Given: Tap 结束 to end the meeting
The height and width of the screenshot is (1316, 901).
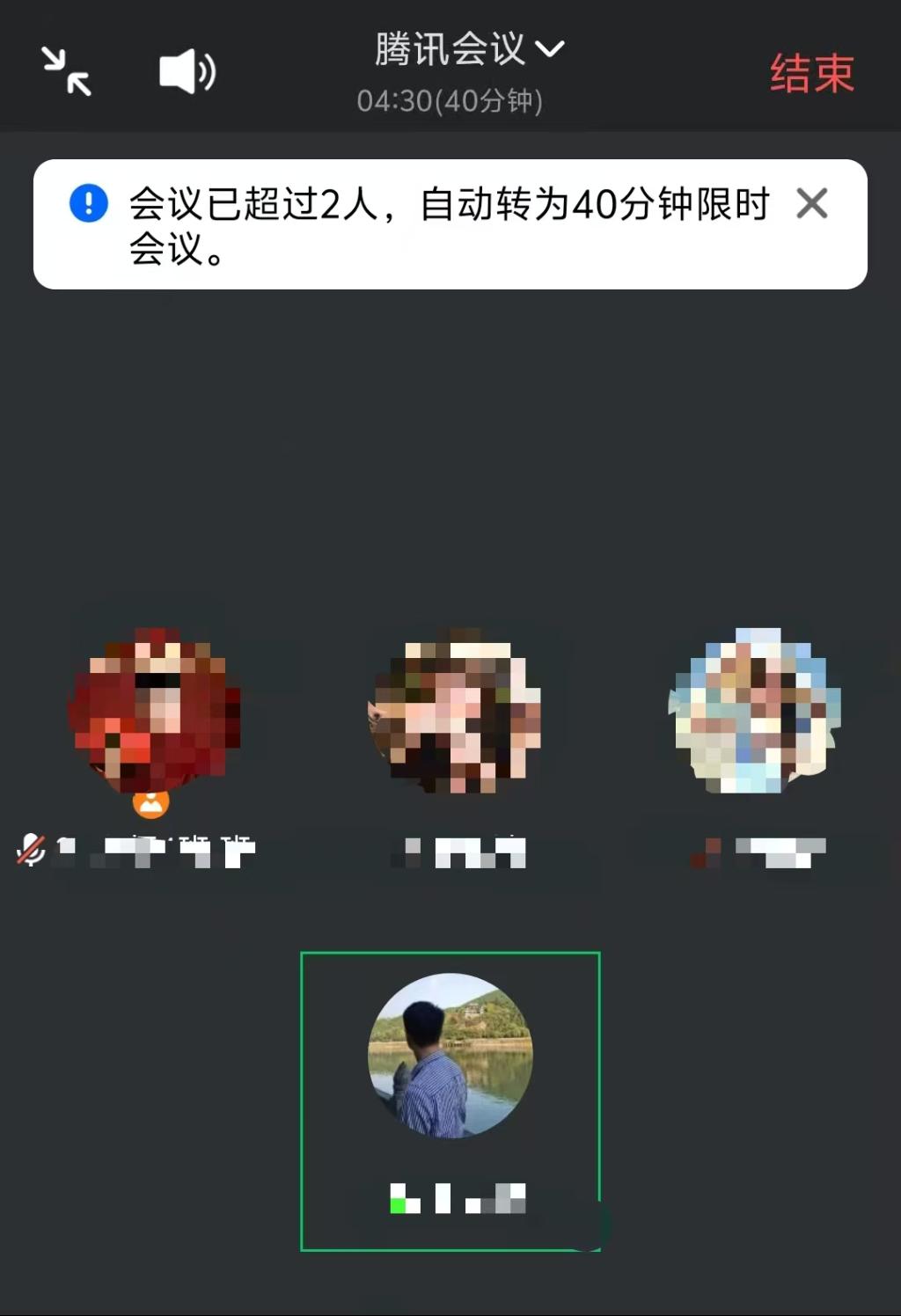Looking at the screenshot, I should [811, 73].
